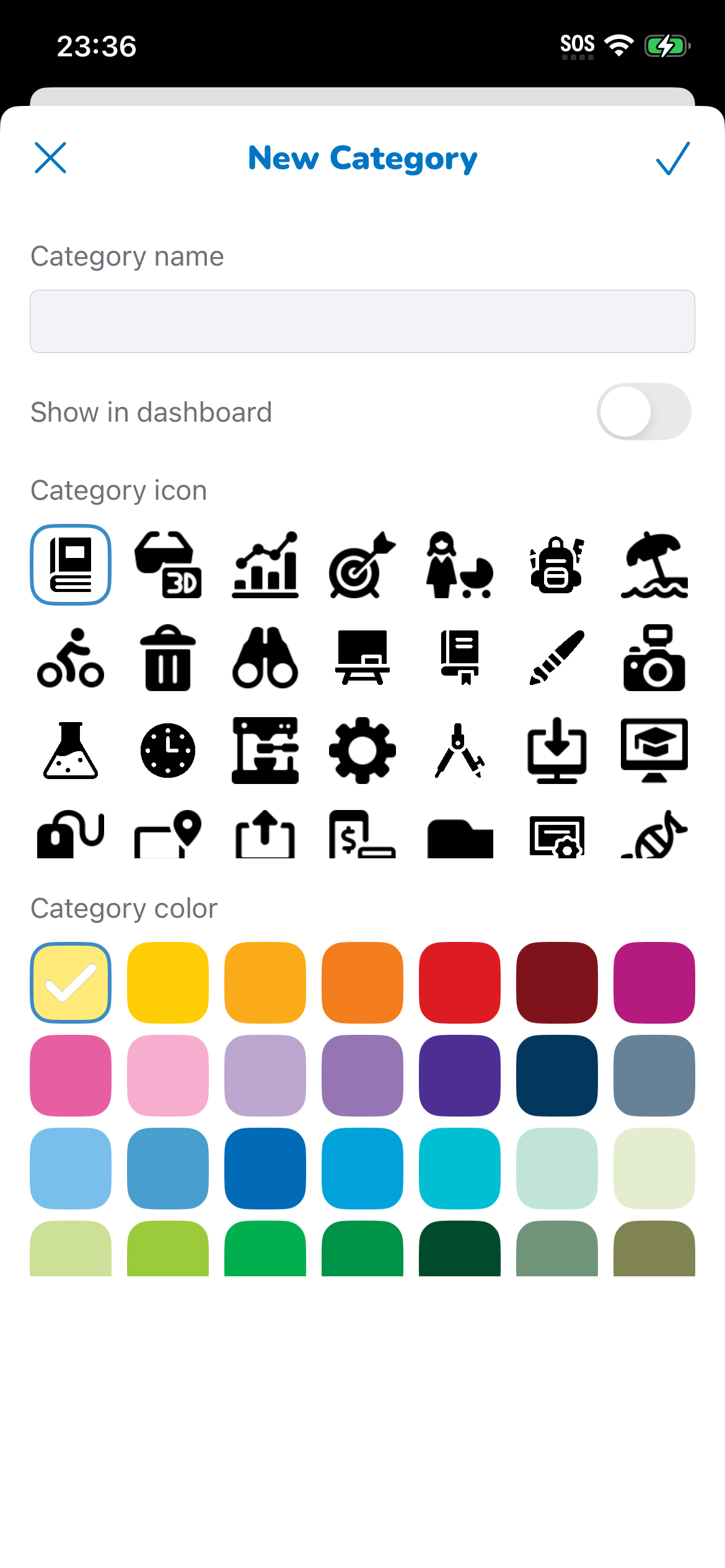The height and width of the screenshot is (1568, 725).
Task: Select the trash can icon
Action: [x=168, y=658]
